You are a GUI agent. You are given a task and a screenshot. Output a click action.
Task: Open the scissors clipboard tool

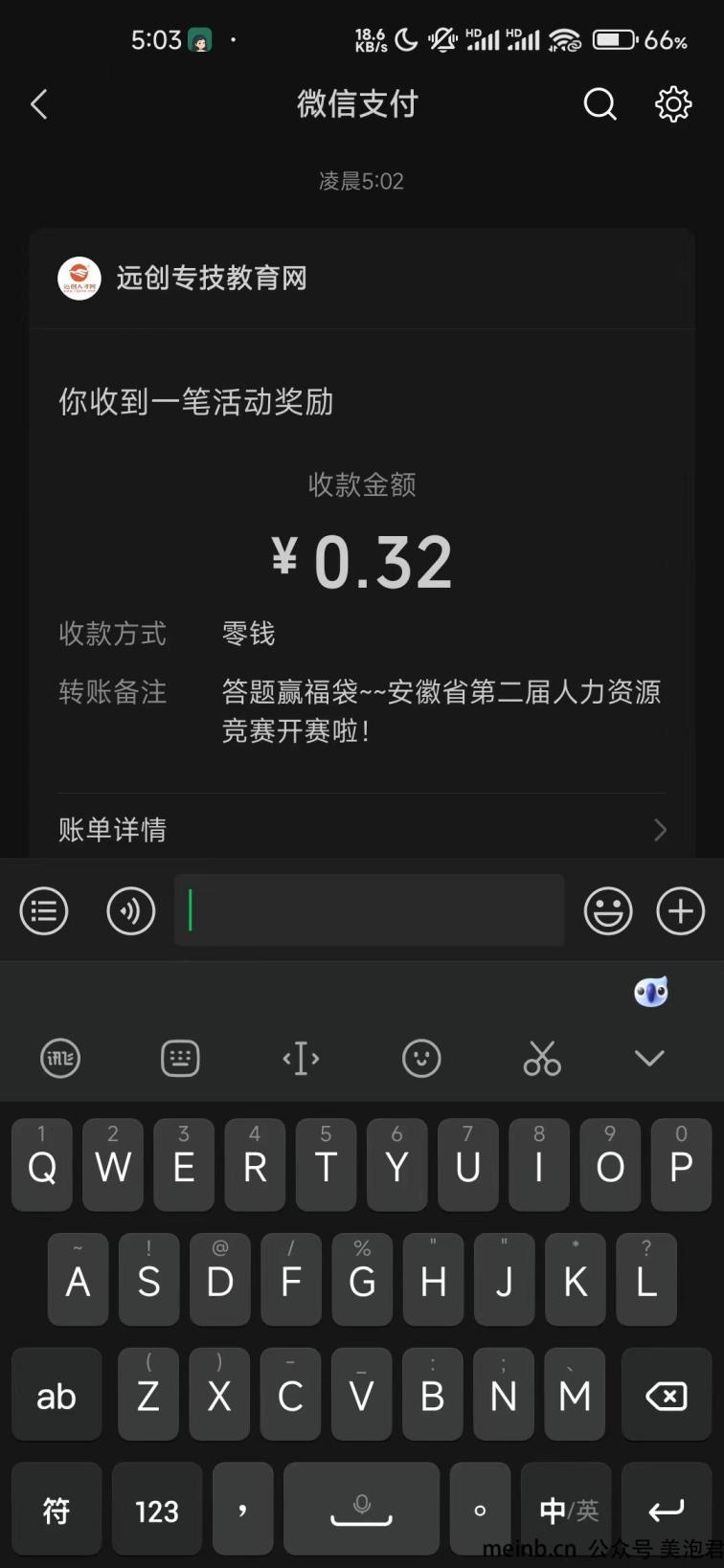pyautogui.click(x=542, y=1058)
